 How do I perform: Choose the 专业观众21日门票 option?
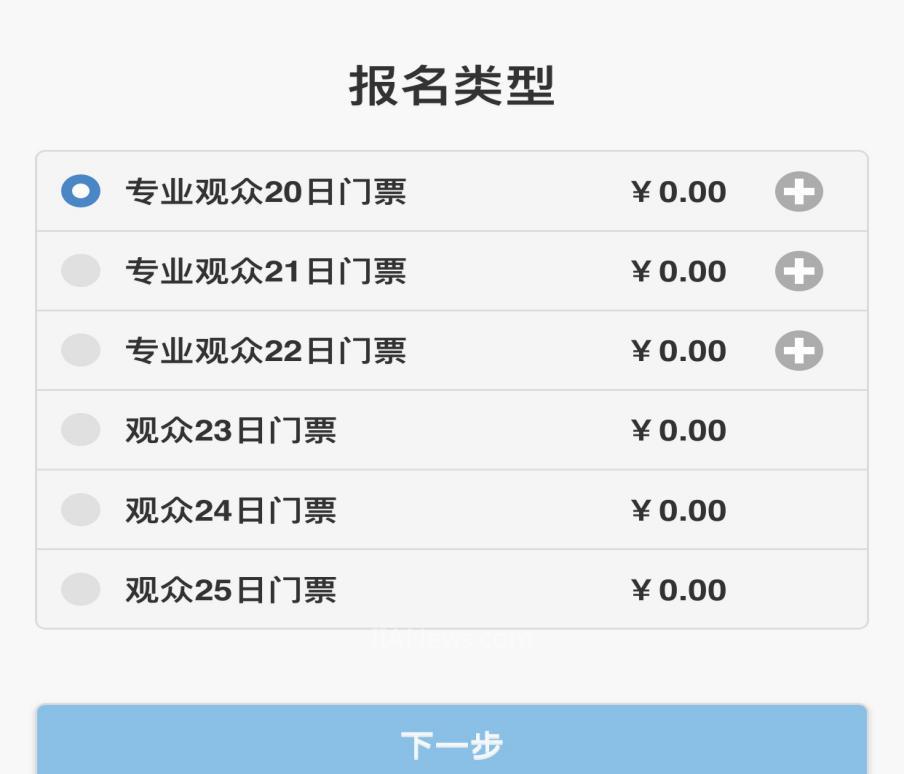click(x=81, y=271)
